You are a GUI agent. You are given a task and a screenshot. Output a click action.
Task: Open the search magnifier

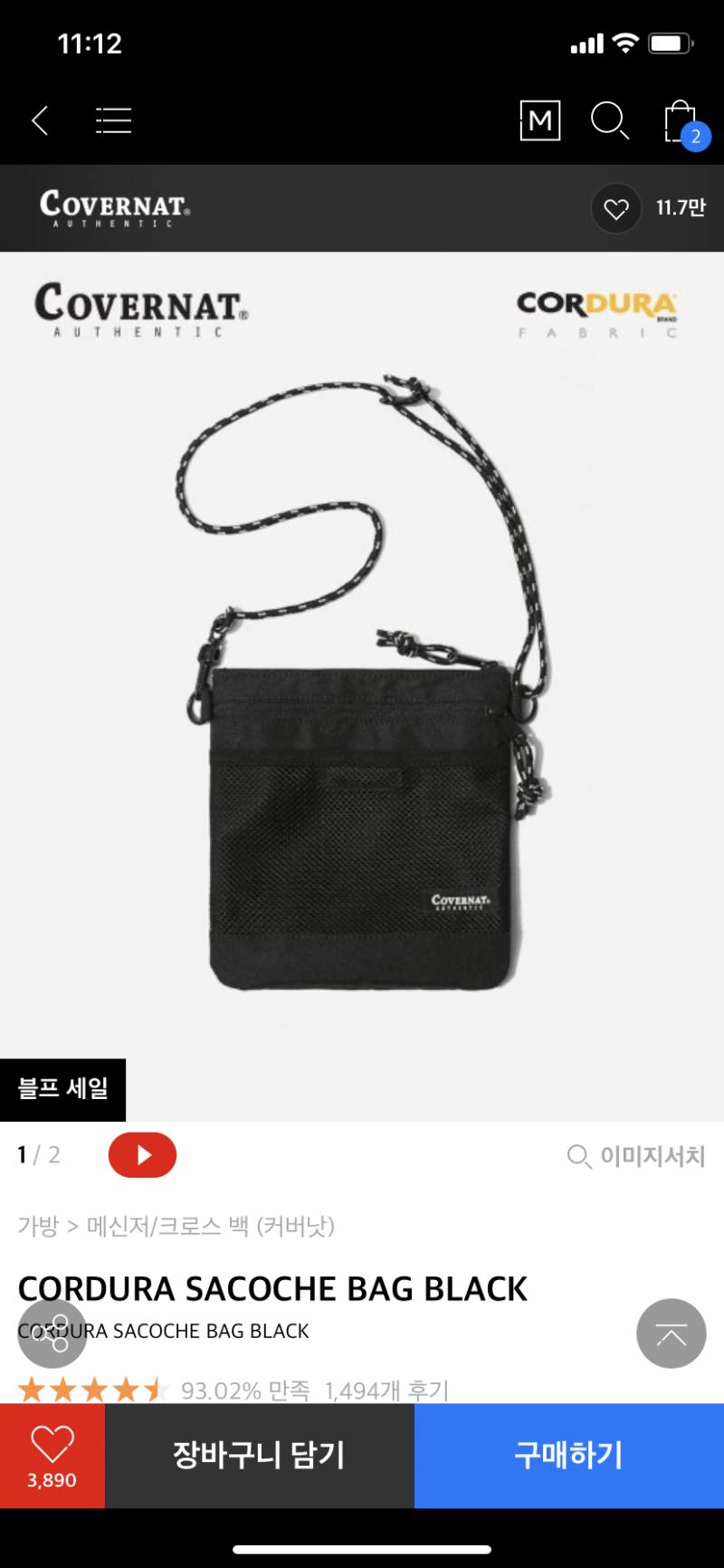tap(609, 120)
